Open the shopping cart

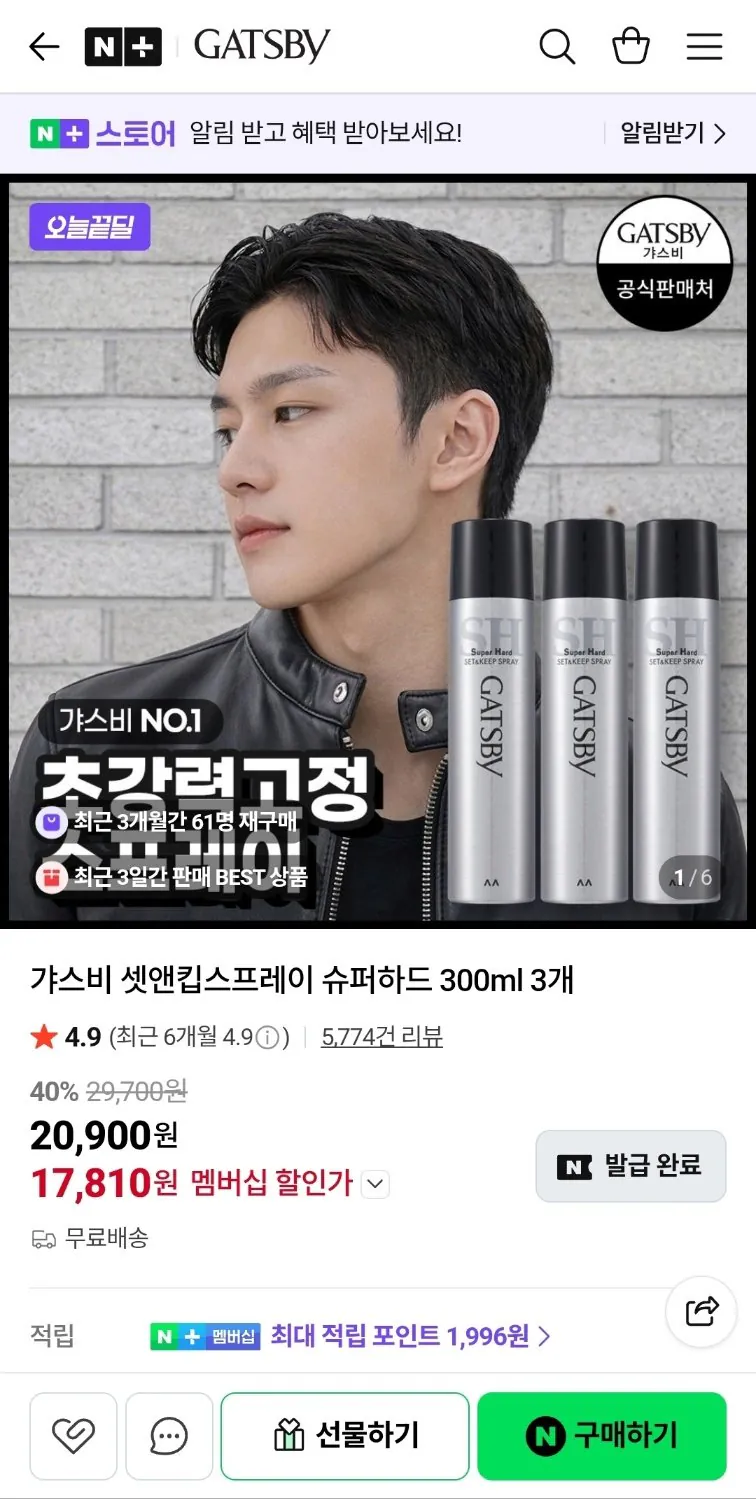click(631, 46)
